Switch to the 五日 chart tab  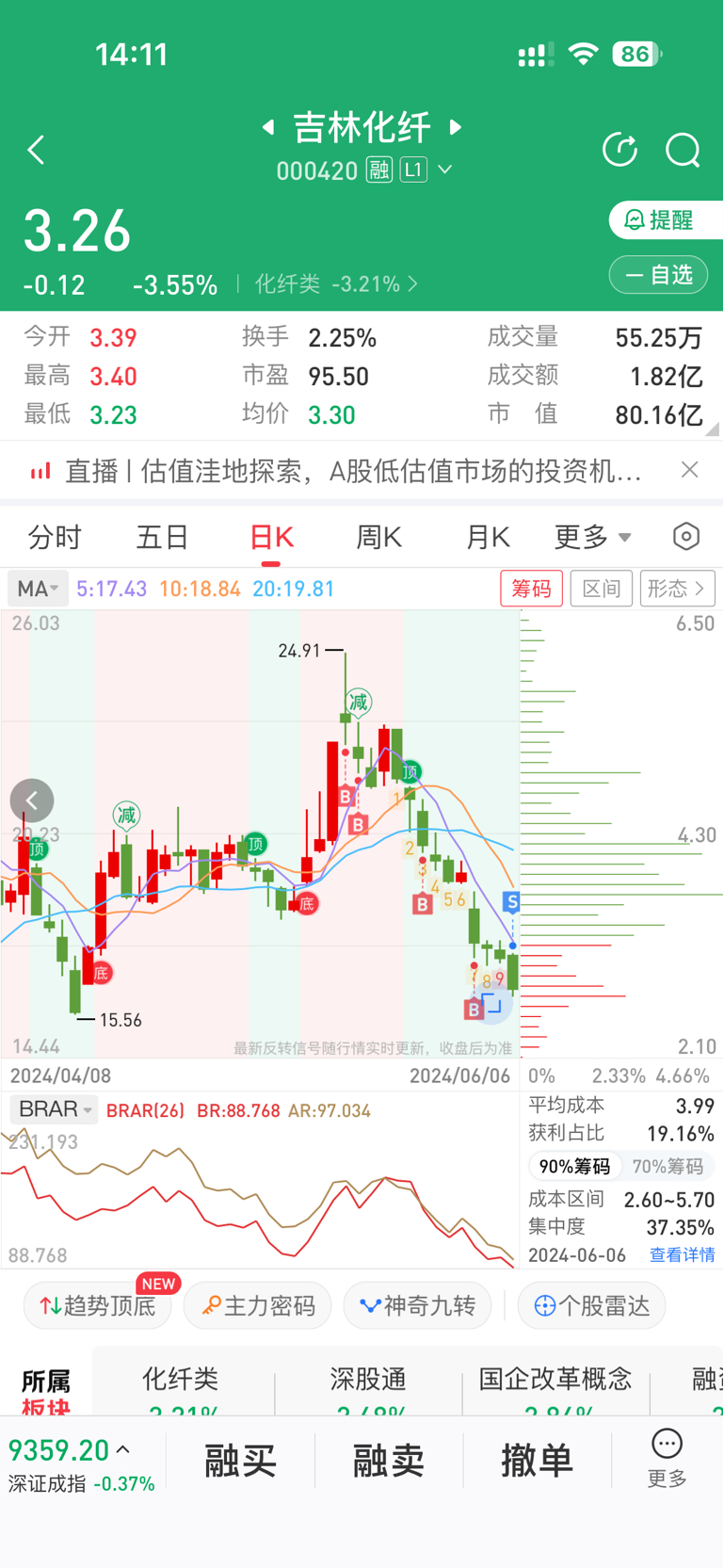click(162, 537)
